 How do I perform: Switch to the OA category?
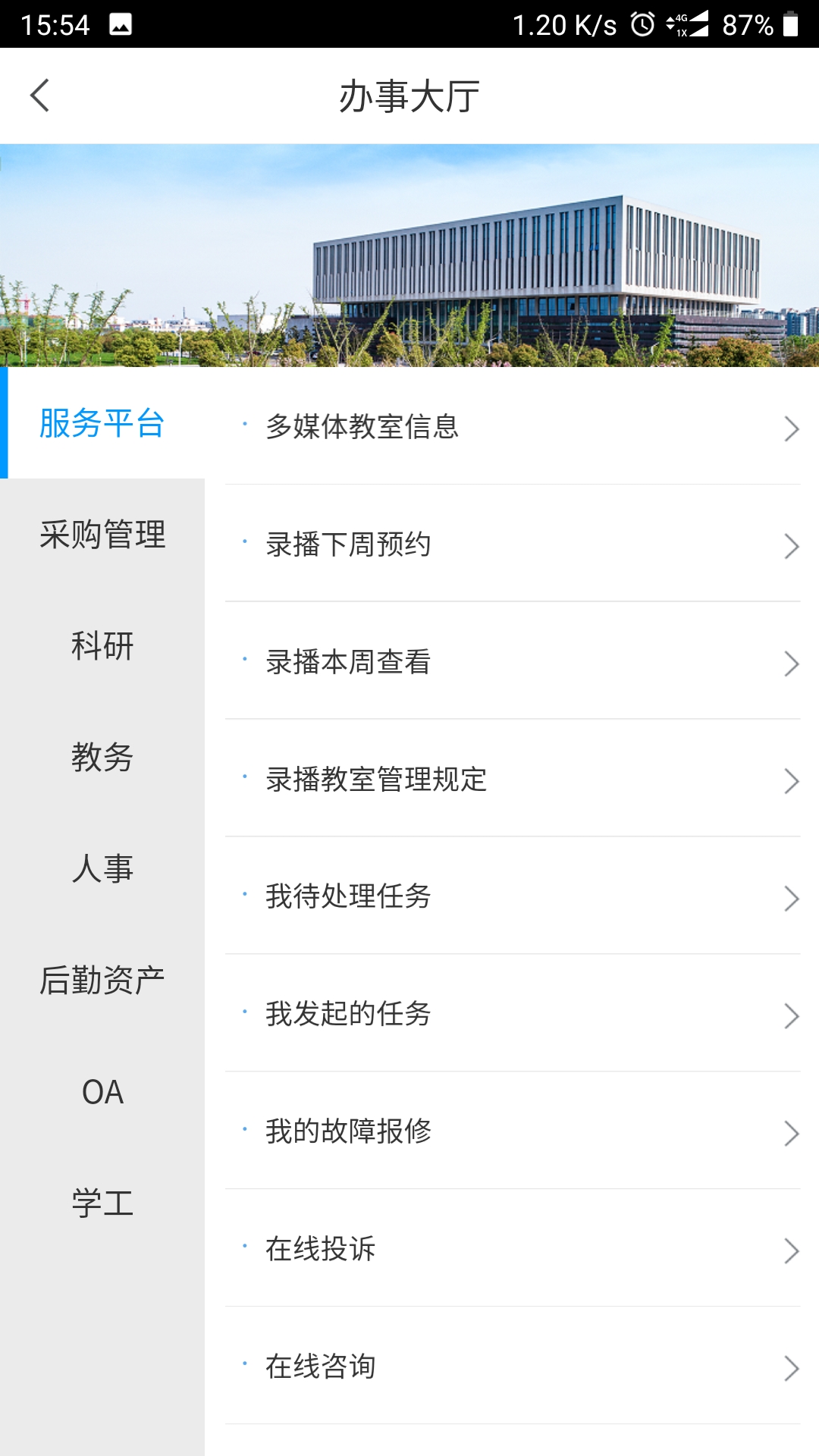pos(102,1092)
